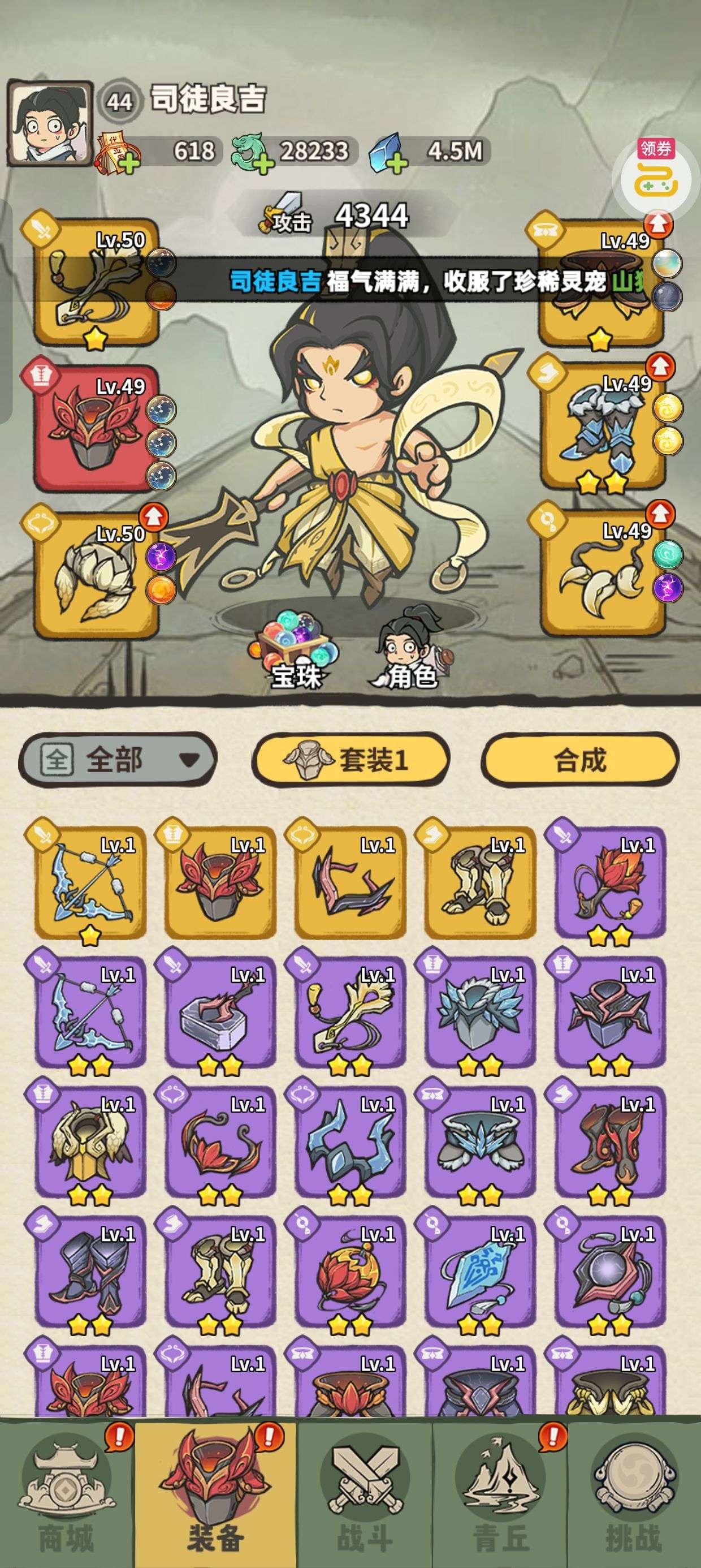Switch to the 青丘 tab
The width and height of the screenshot is (701, 1568).
click(500, 1495)
